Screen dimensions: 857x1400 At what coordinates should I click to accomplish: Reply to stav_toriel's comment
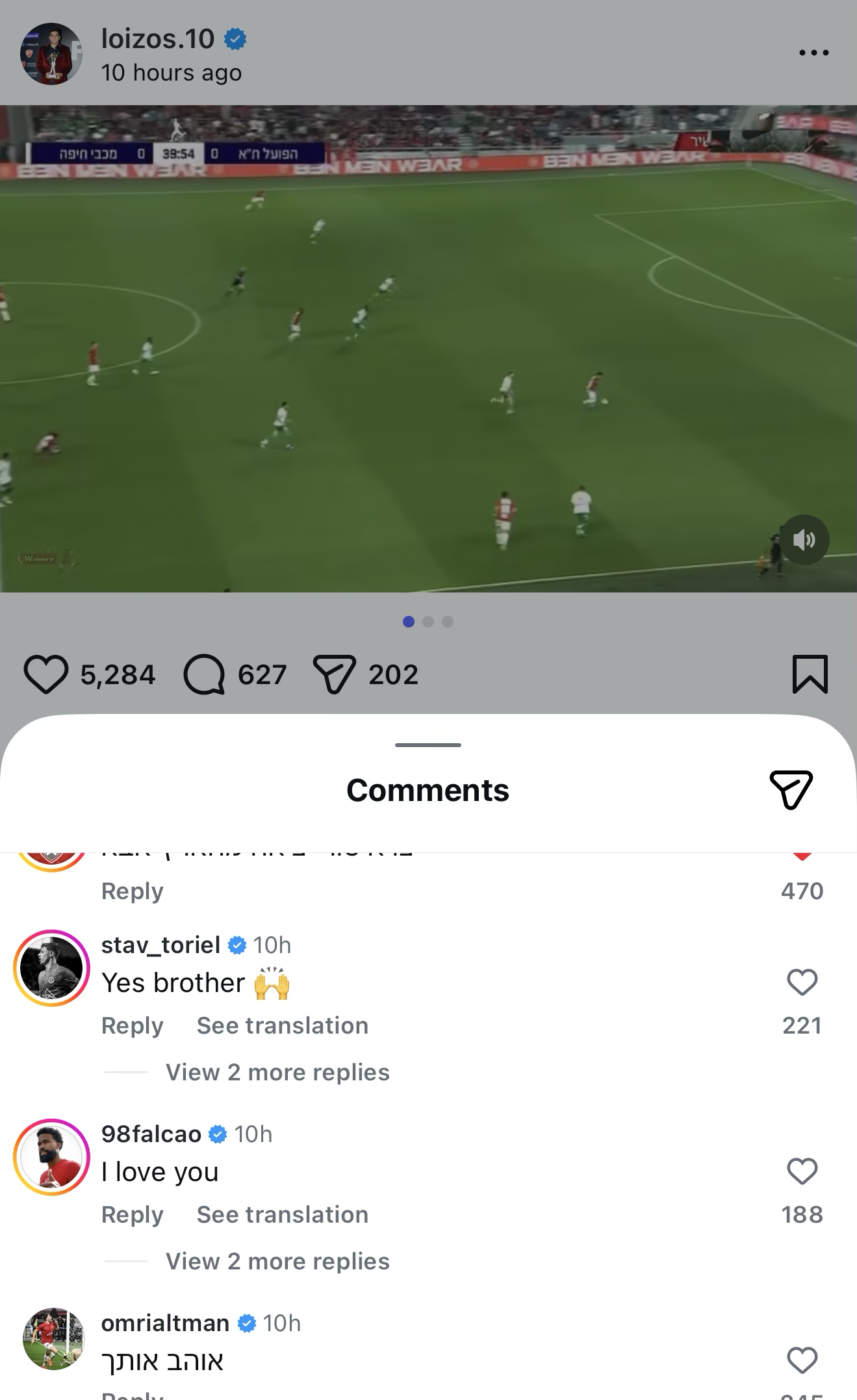point(132,1026)
